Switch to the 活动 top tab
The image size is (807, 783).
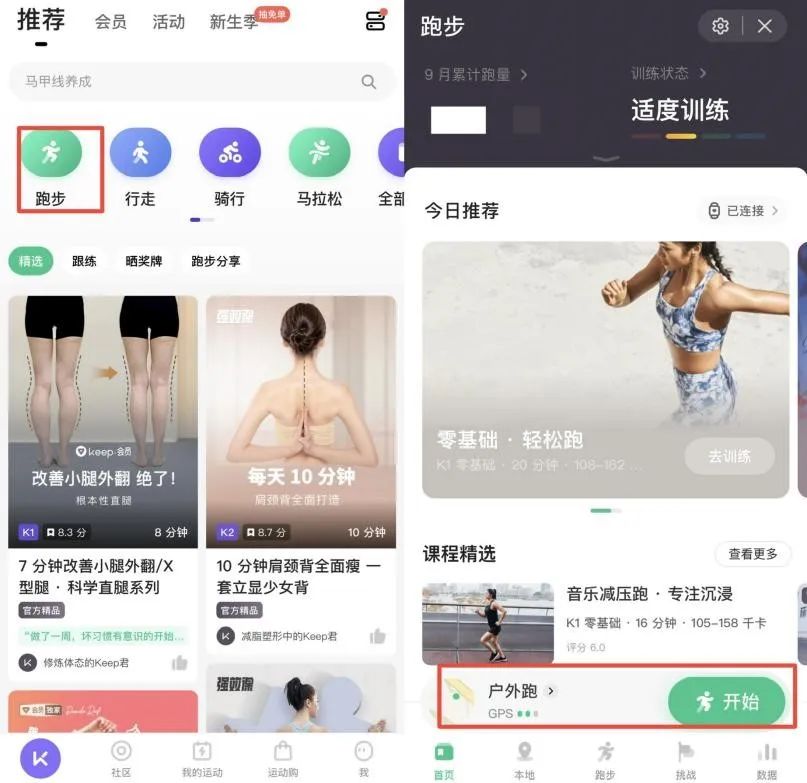168,22
